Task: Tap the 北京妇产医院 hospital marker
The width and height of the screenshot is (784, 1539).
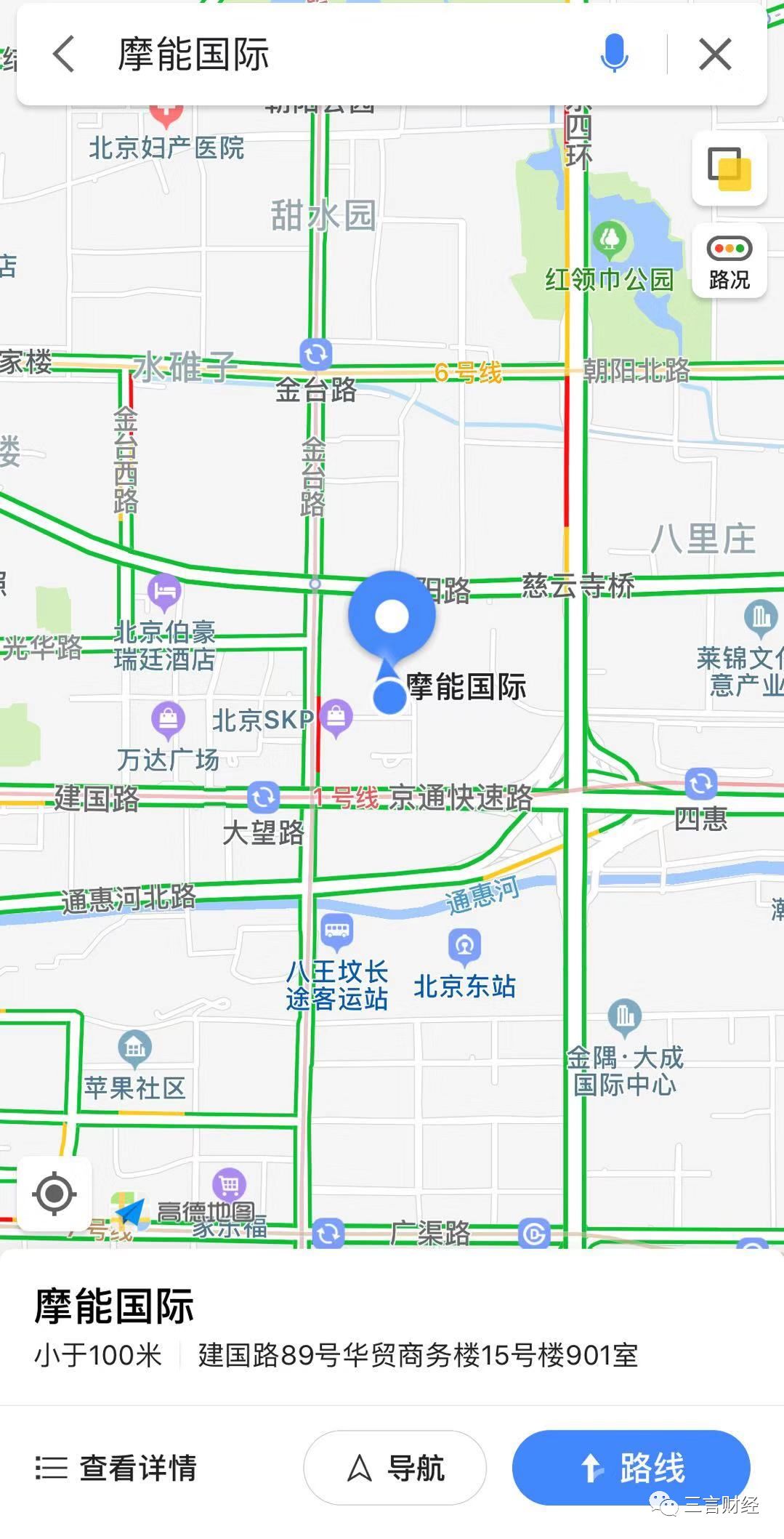Action: 166,113
